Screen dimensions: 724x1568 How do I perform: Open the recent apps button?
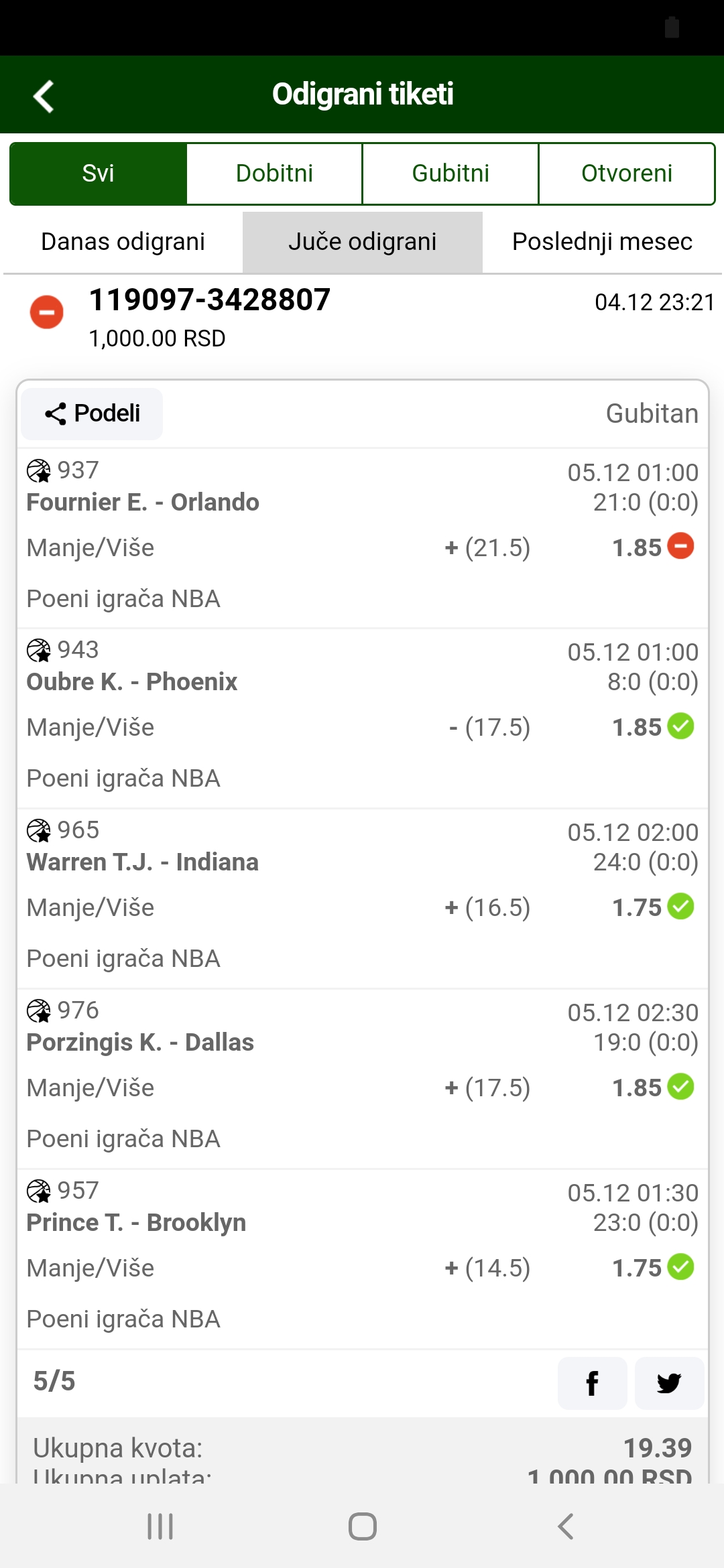pos(160,1526)
